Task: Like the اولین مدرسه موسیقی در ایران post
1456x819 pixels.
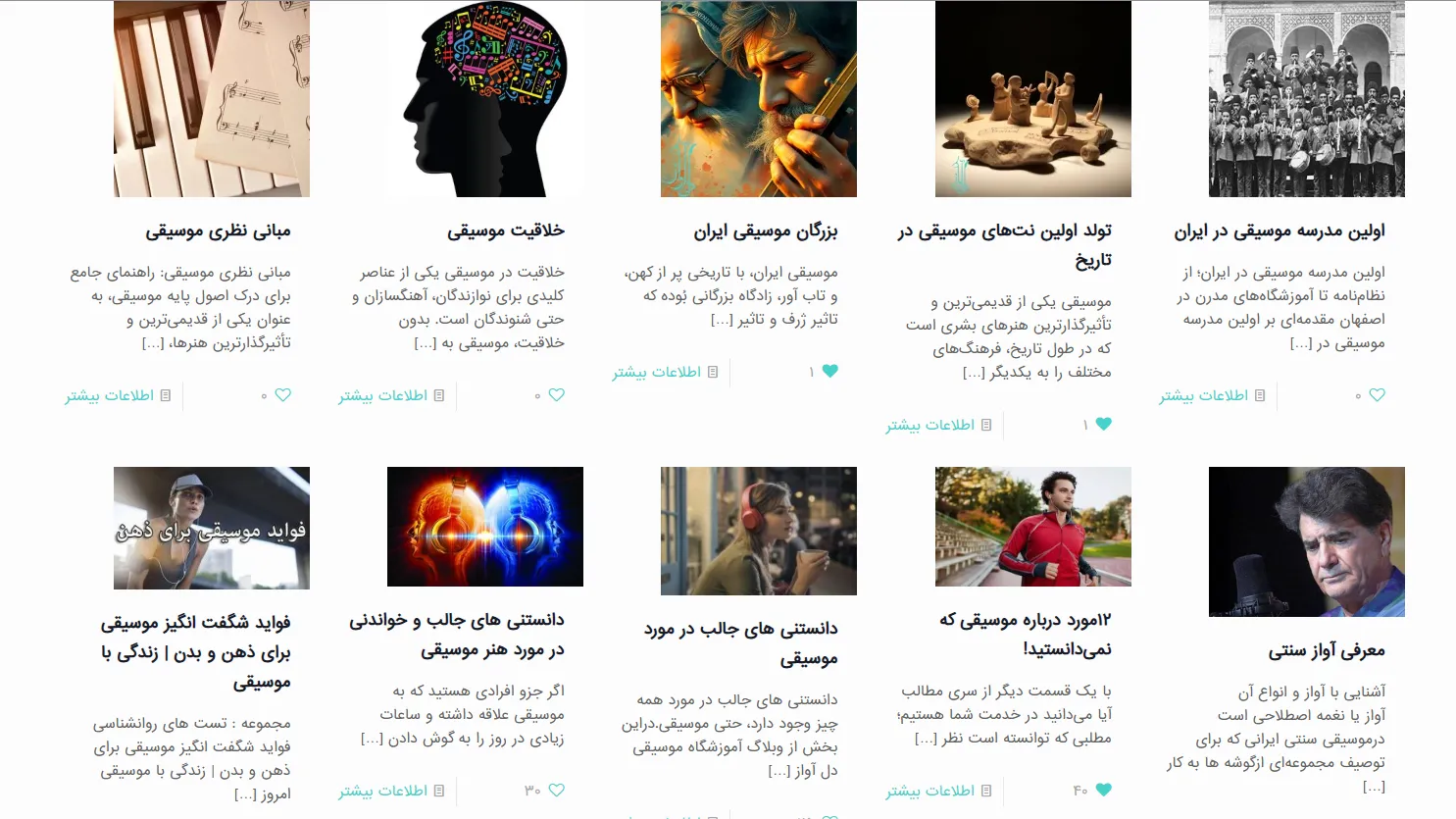Action: pos(1377,395)
